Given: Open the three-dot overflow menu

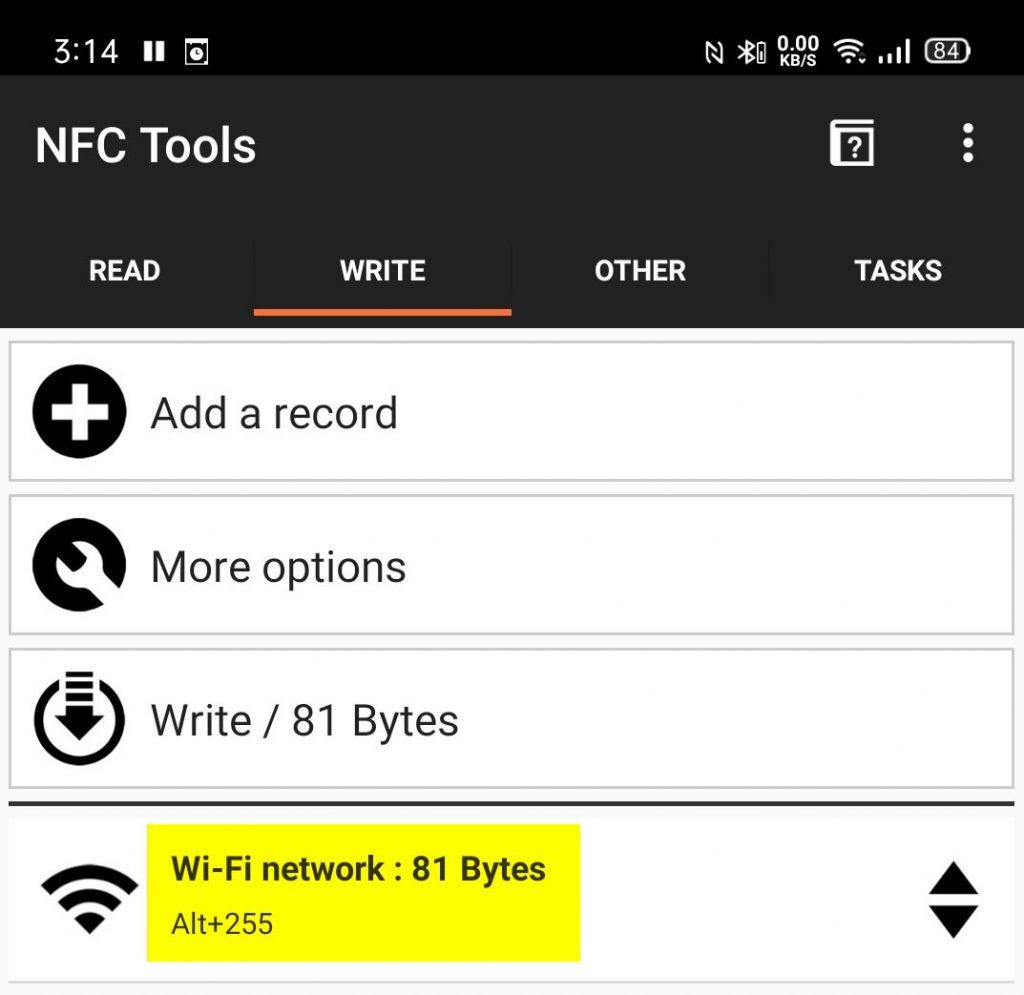Looking at the screenshot, I should tap(967, 144).
